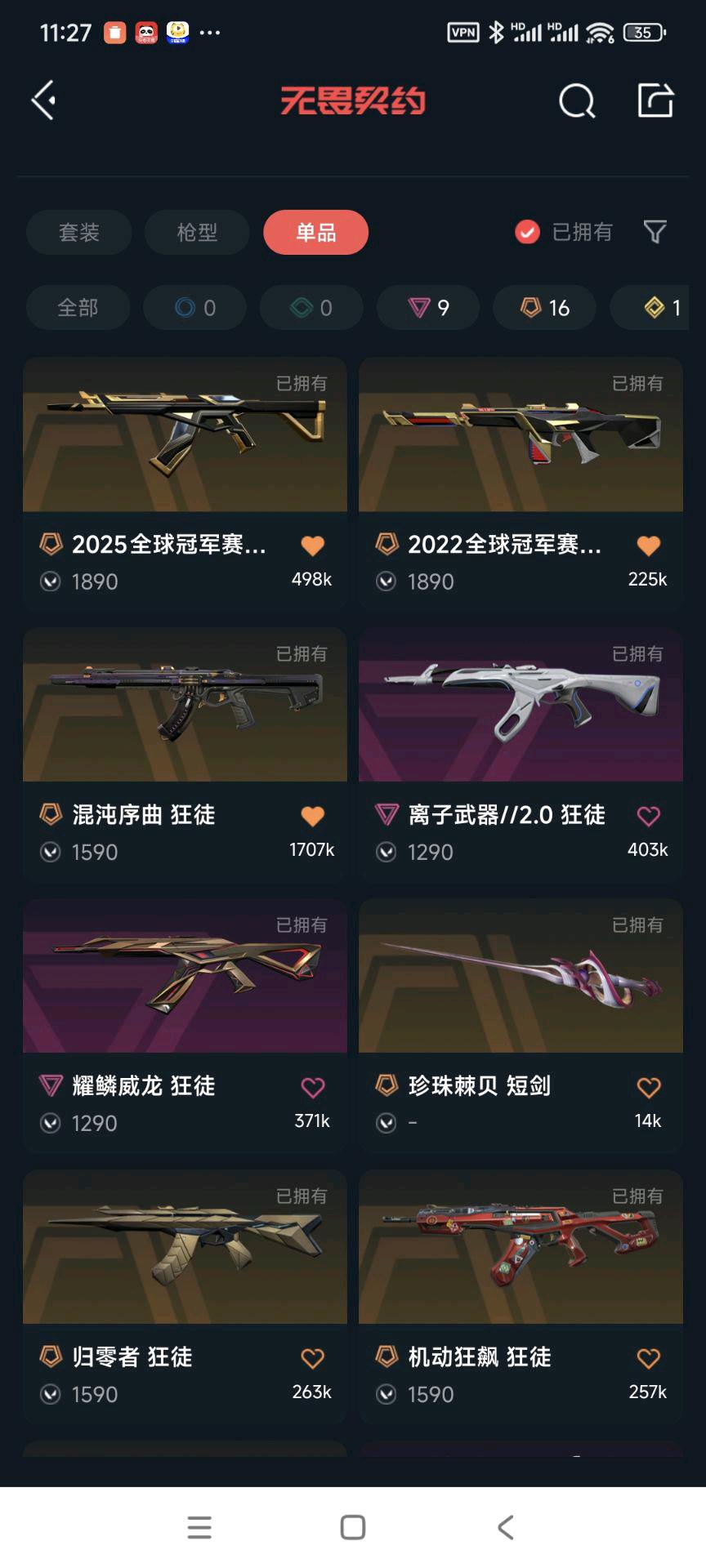Image resolution: width=706 pixels, height=1568 pixels.
Task: Open the 2025全球冠军赛 skin card
Action: (x=185, y=483)
